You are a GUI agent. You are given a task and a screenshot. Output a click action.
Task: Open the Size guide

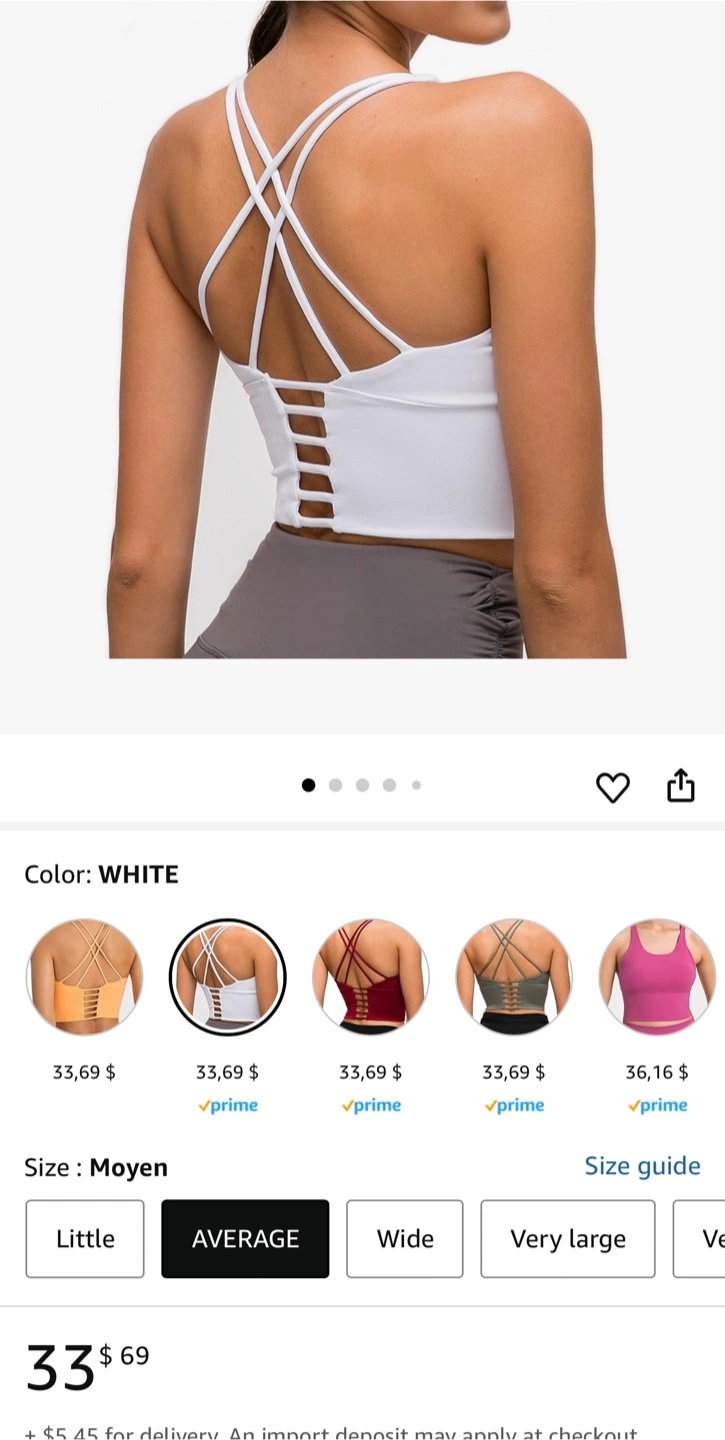[x=642, y=1166]
